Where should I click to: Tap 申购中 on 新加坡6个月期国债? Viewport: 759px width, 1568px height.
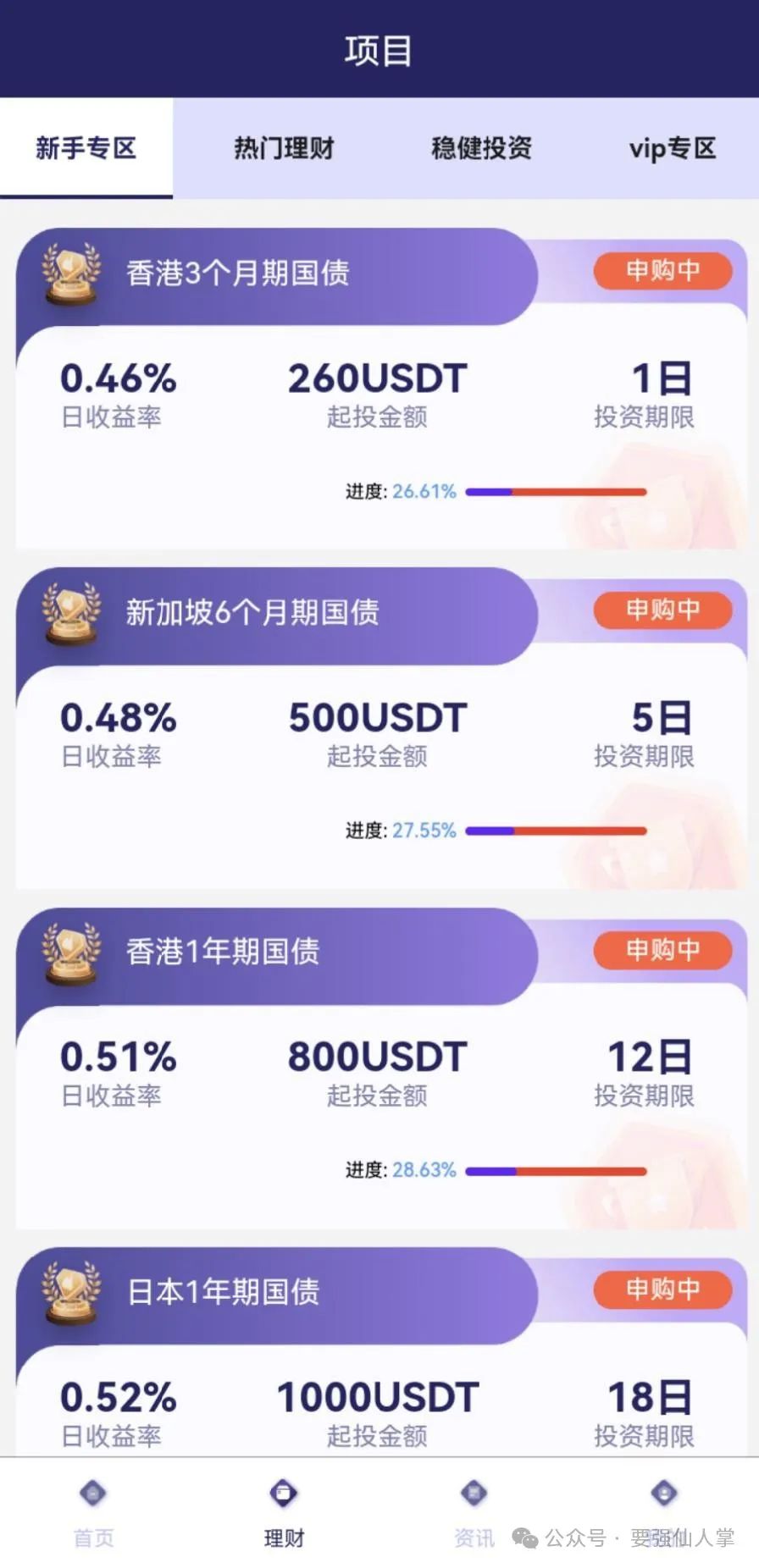[x=662, y=610]
